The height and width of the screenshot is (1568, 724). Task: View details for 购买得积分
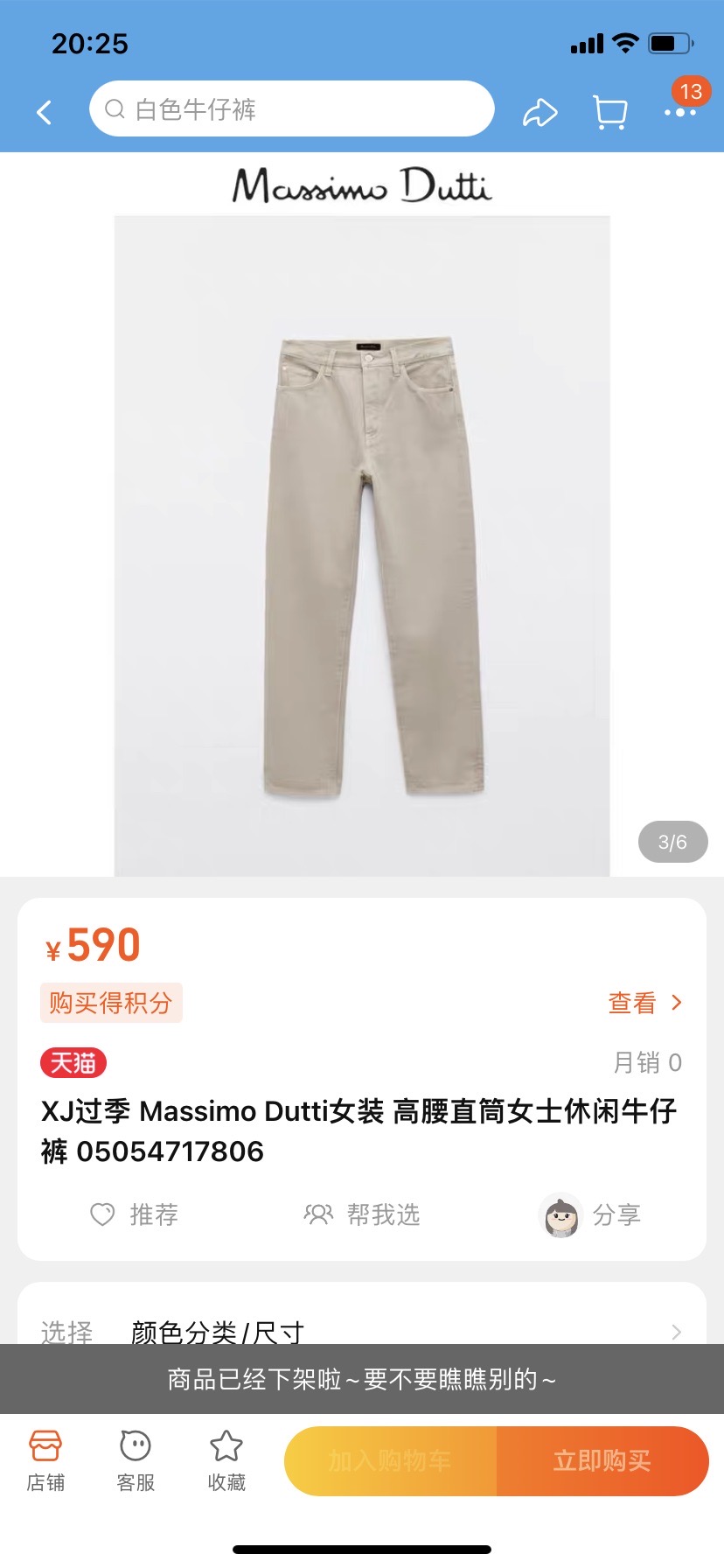644,1003
